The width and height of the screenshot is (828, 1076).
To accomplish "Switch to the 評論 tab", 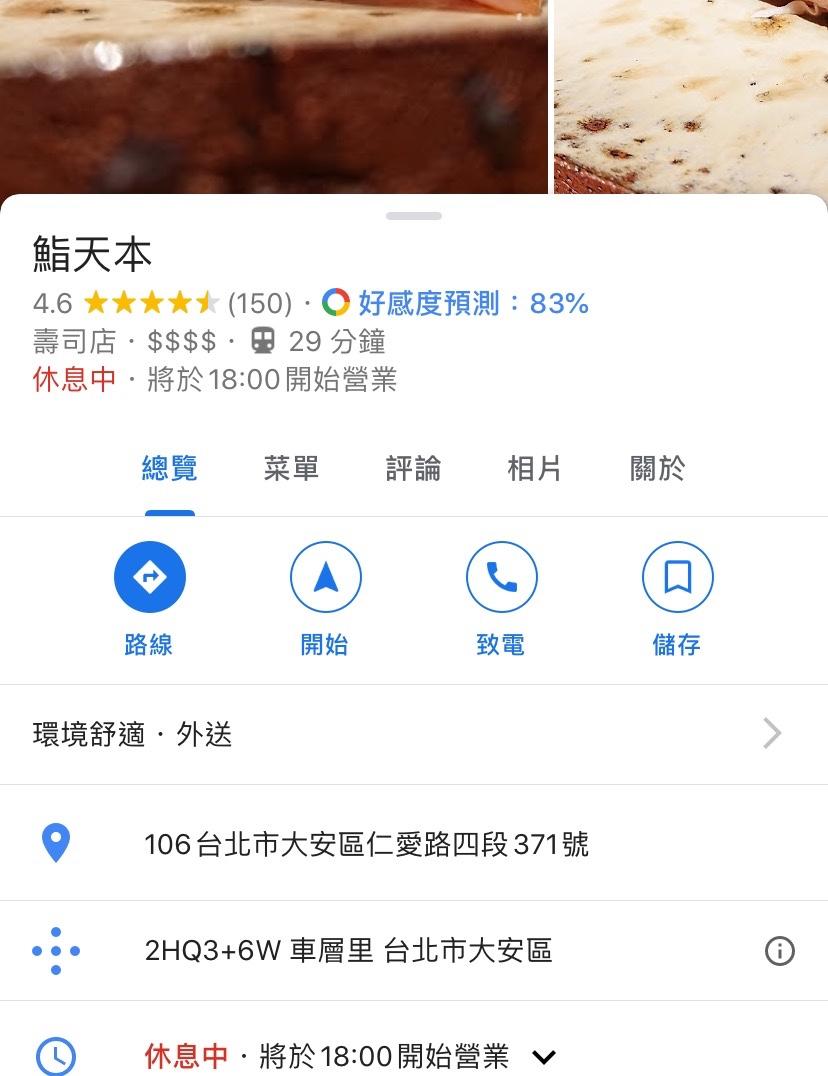I will (x=413, y=469).
